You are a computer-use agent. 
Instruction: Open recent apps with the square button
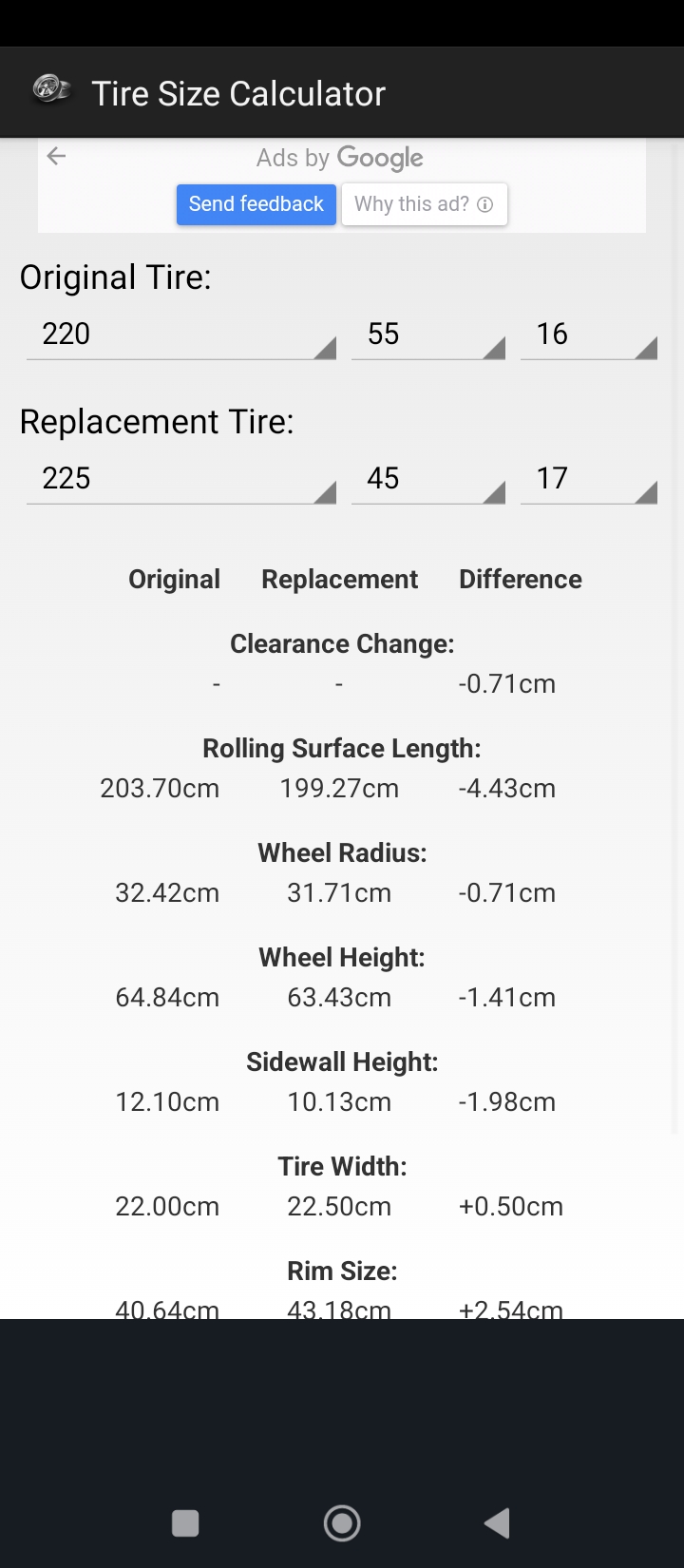pyautogui.click(x=185, y=1523)
